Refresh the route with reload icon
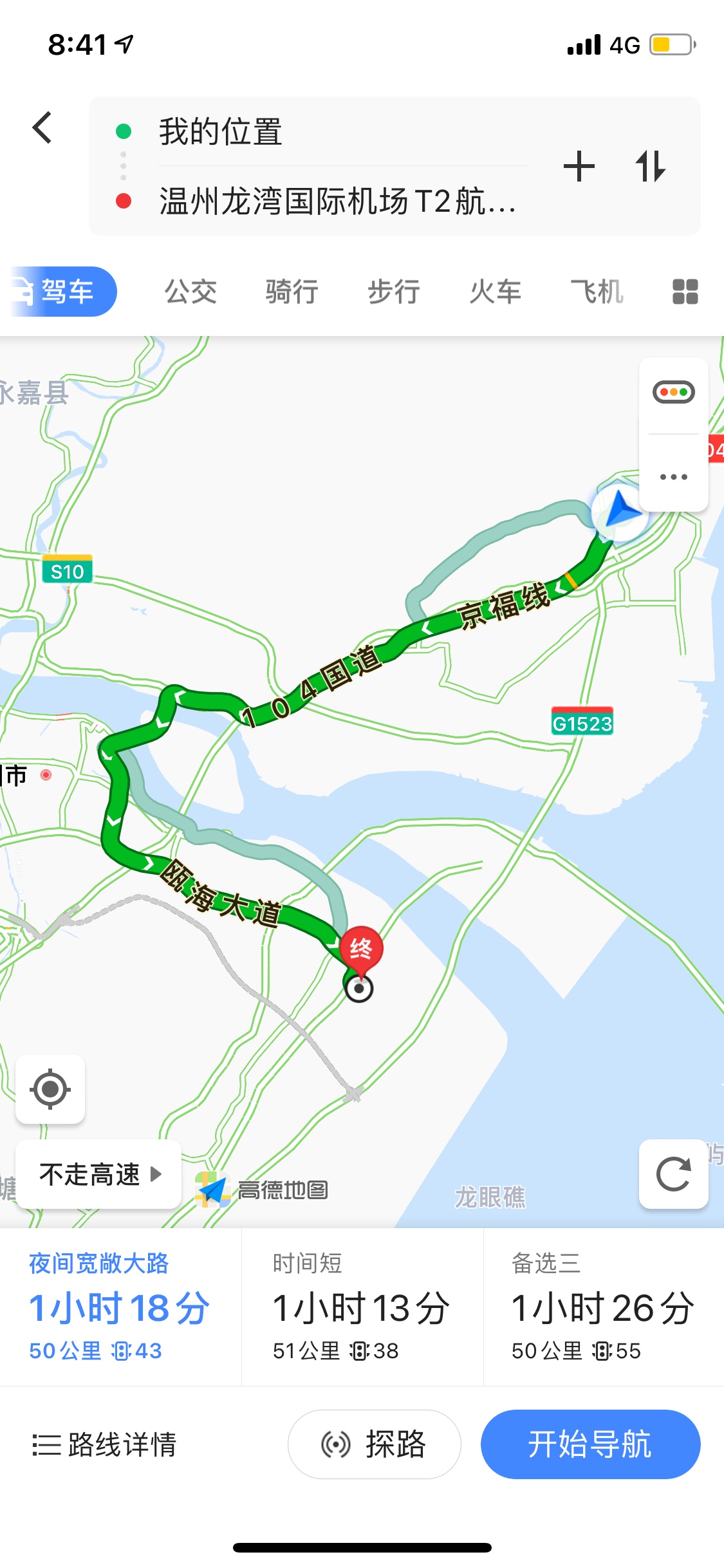This screenshot has width=724, height=1568. pyautogui.click(x=673, y=1174)
